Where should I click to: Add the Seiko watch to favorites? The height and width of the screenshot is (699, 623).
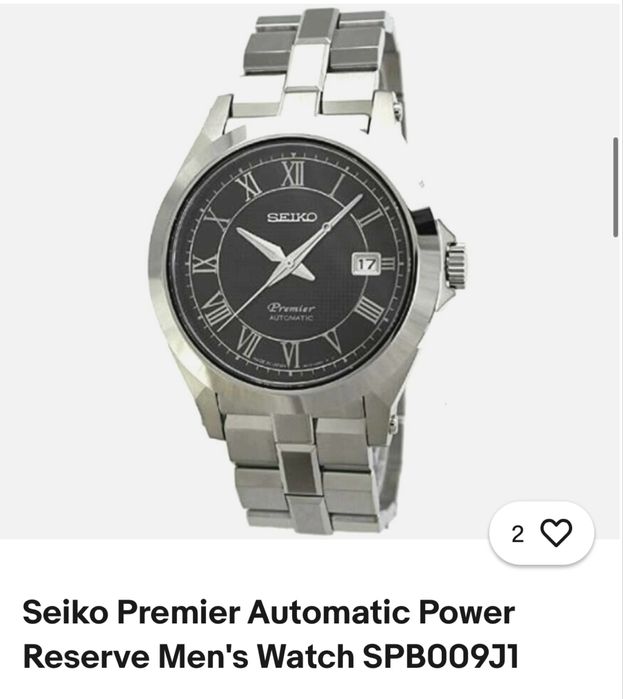(541, 534)
